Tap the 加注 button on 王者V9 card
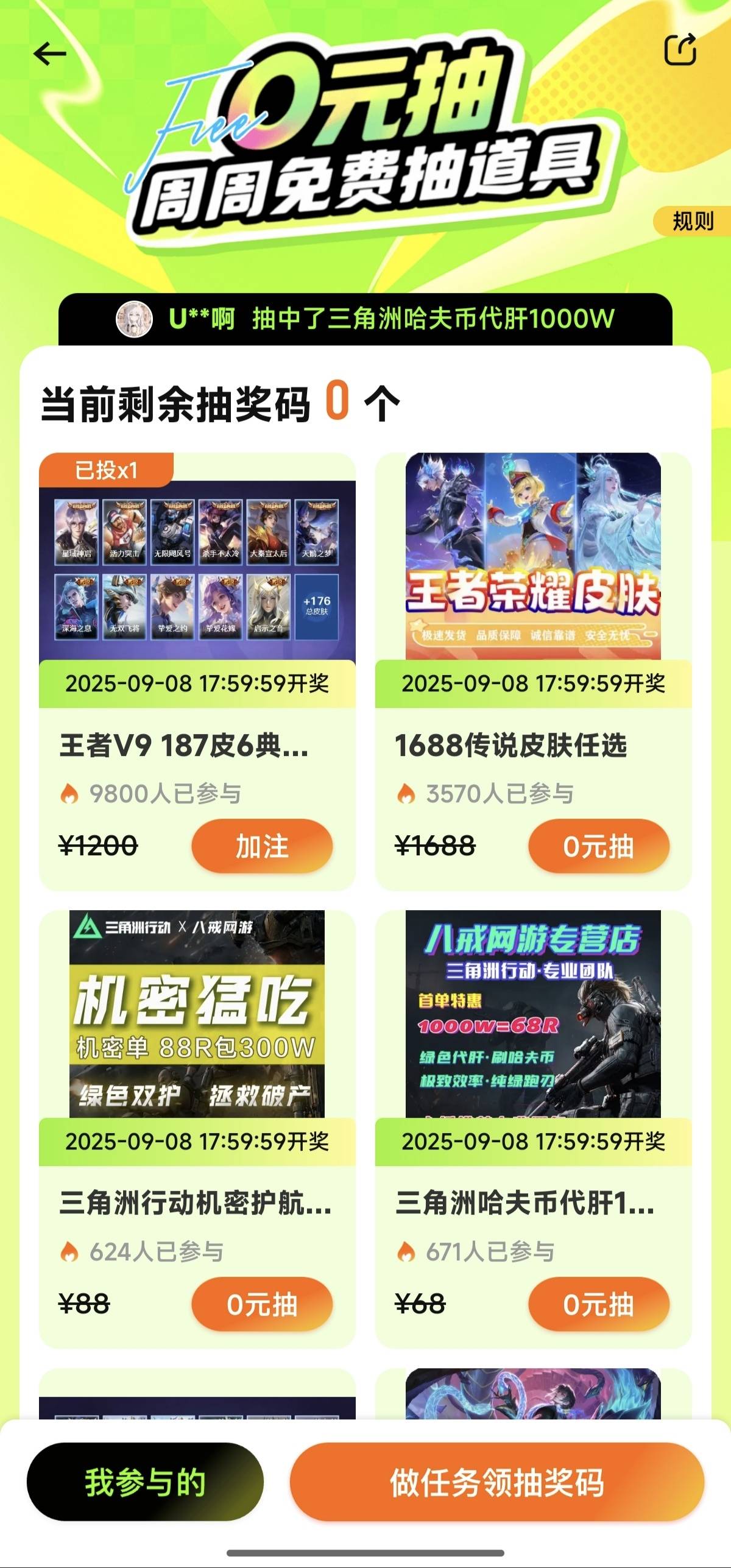The width and height of the screenshot is (731, 1568). pyautogui.click(x=264, y=845)
